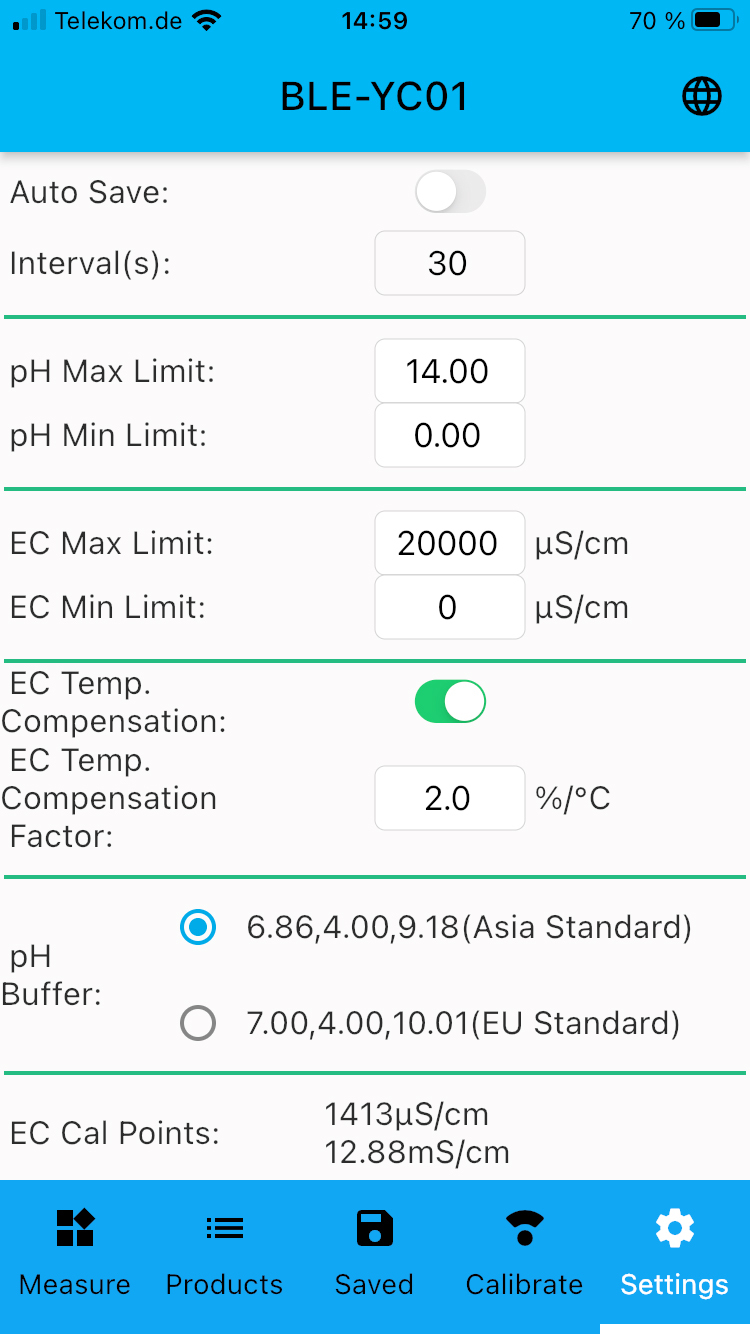
Task: Disable EC Temp. Compensation switch
Action: pos(450,702)
